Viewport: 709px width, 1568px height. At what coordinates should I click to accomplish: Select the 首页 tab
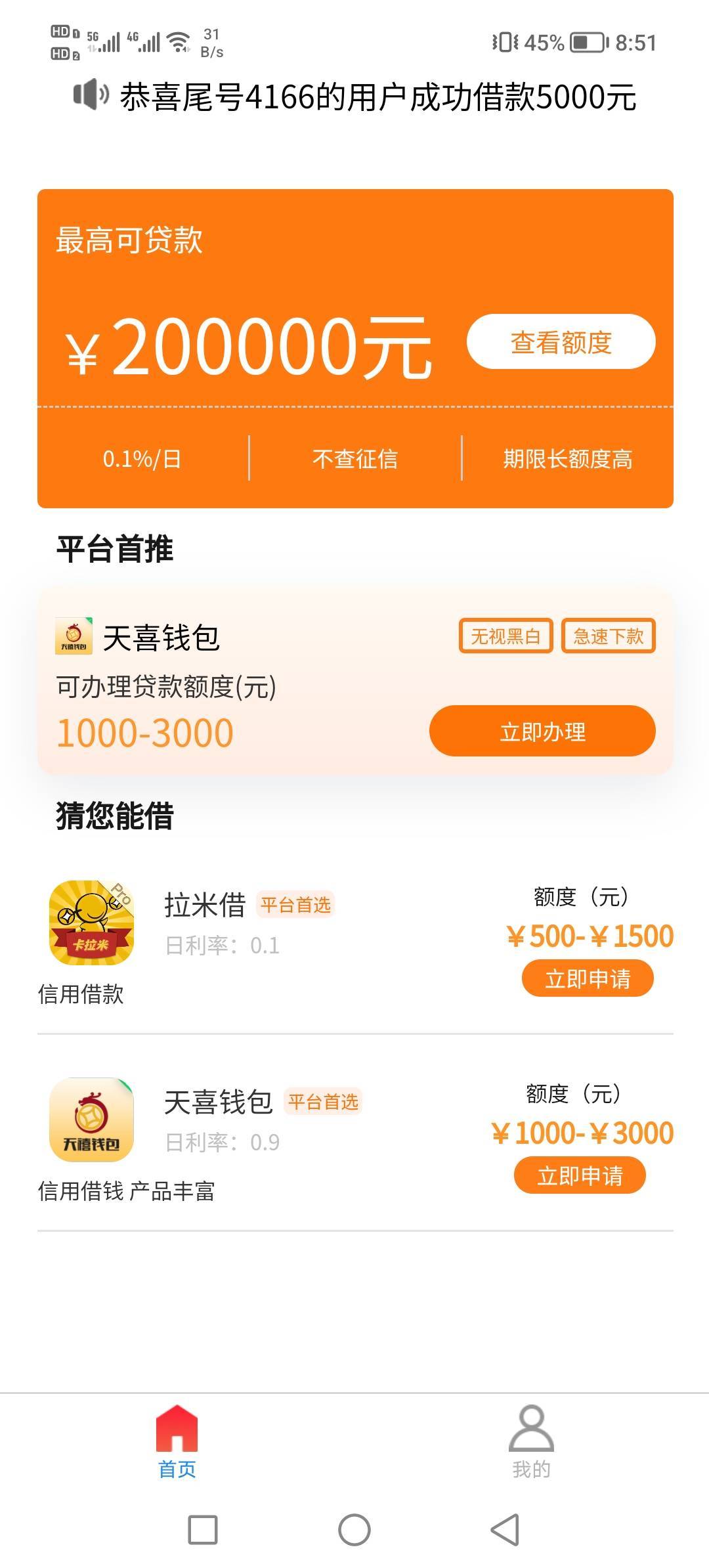coord(177,1442)
